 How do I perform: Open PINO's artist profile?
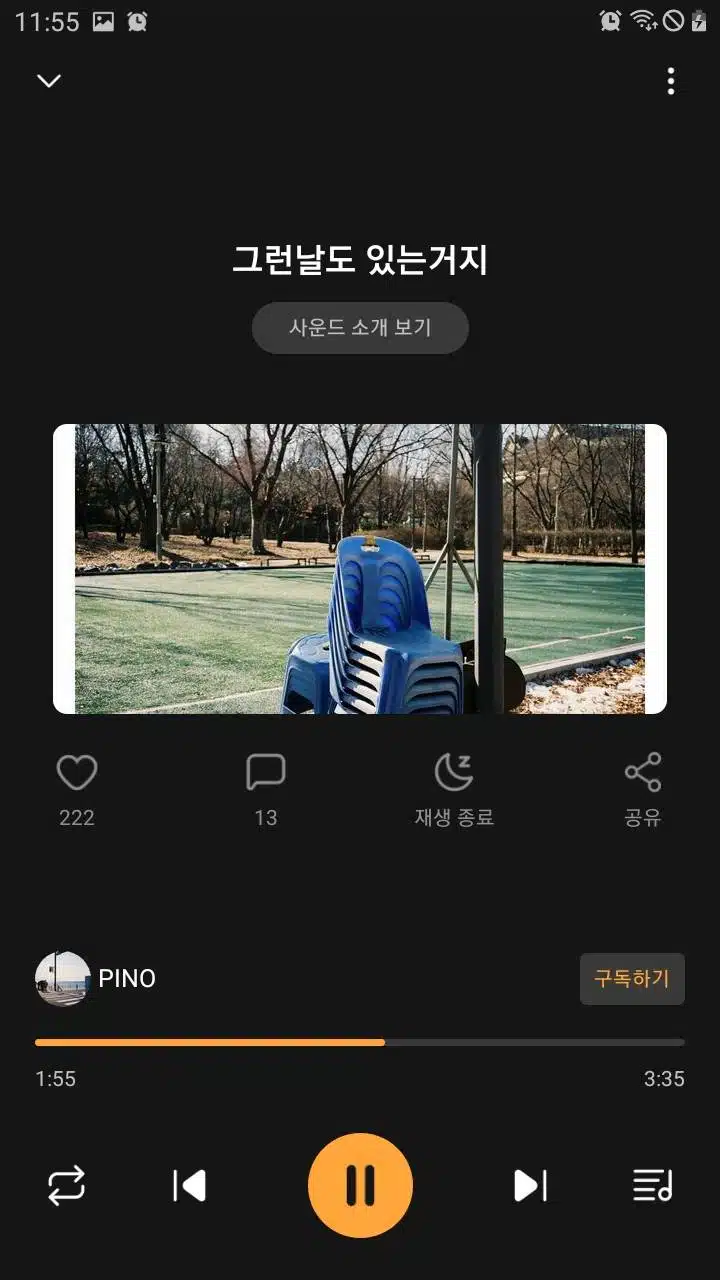click(x=96, y=978)
